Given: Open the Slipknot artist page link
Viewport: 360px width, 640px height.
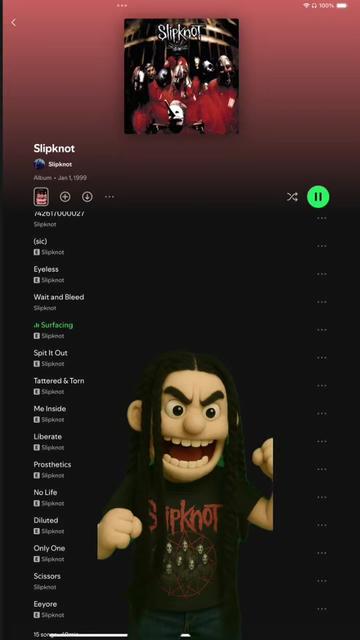Looking at the screenshot, I should tap(60, 164).
